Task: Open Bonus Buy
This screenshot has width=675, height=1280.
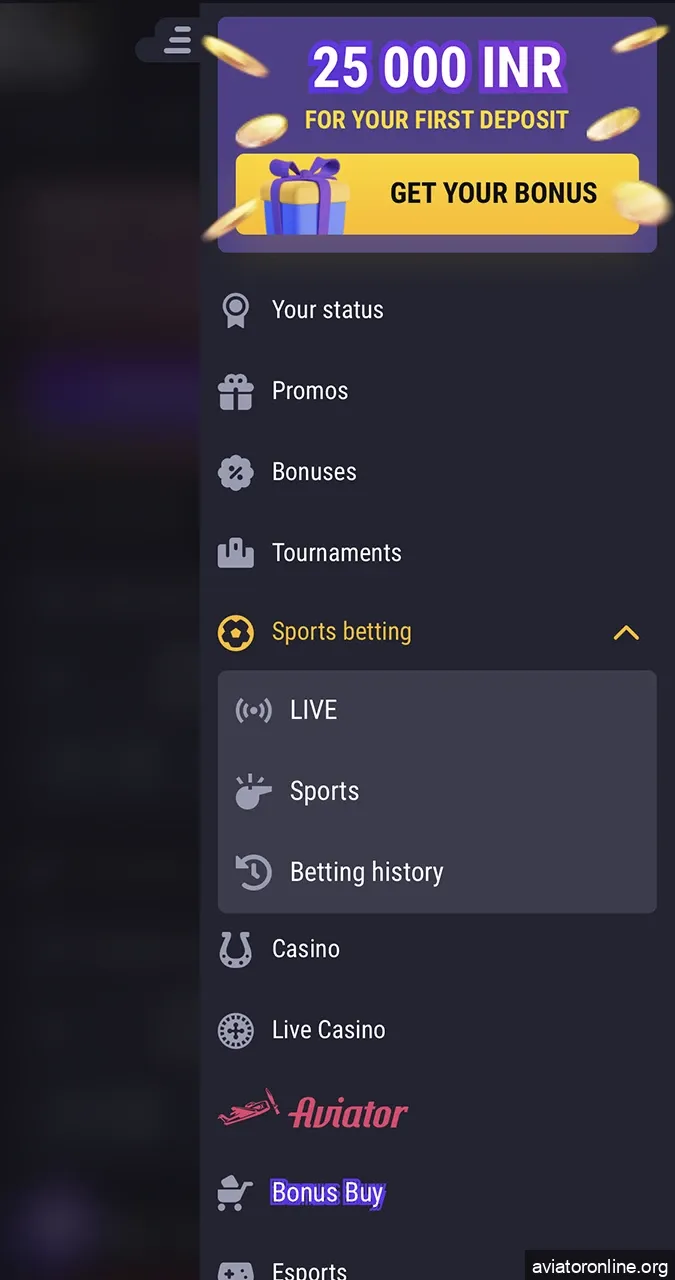Action: click(x=327, y=1193)
